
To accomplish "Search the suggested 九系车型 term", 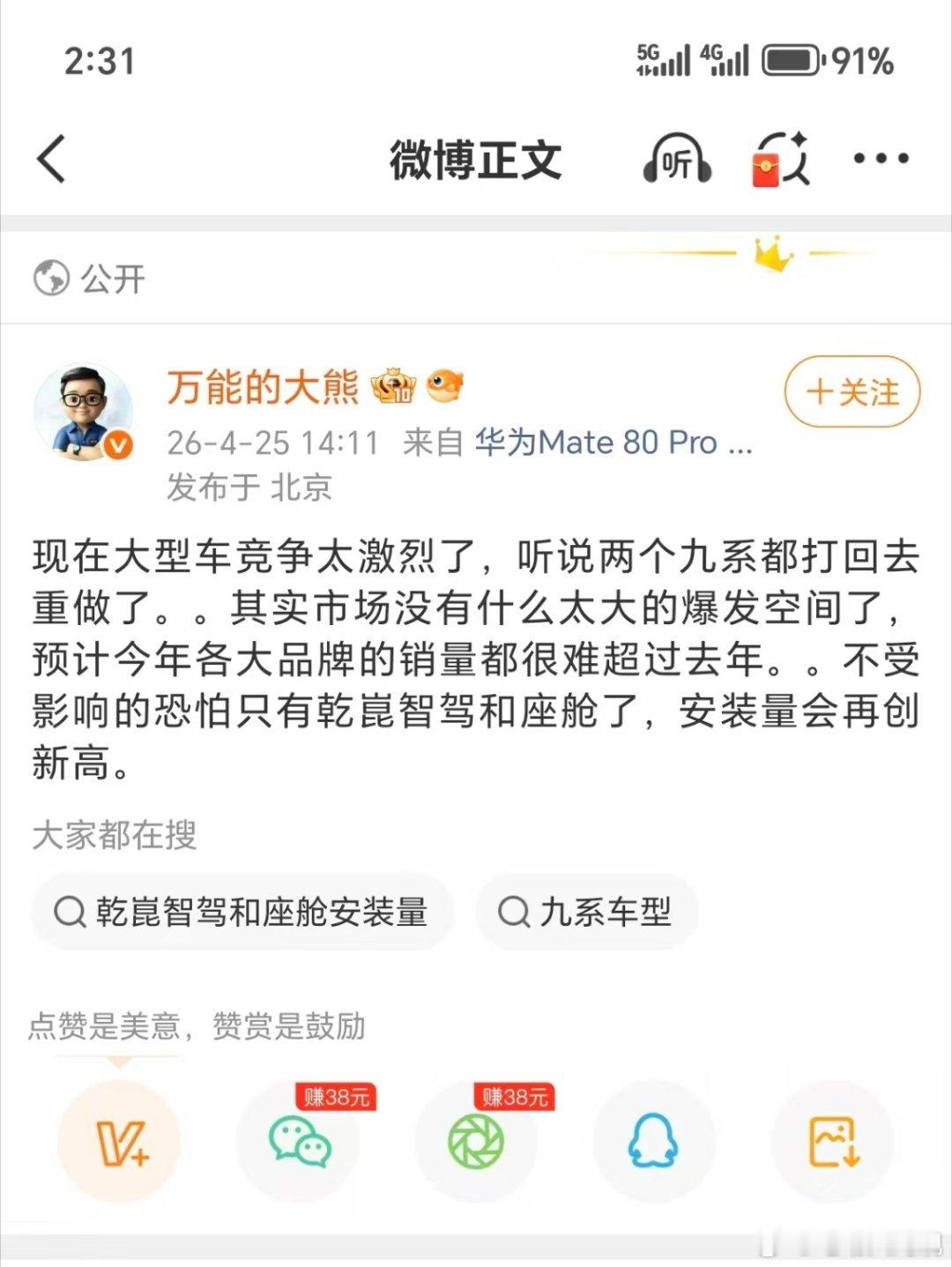I will click(x=585, y=912).
